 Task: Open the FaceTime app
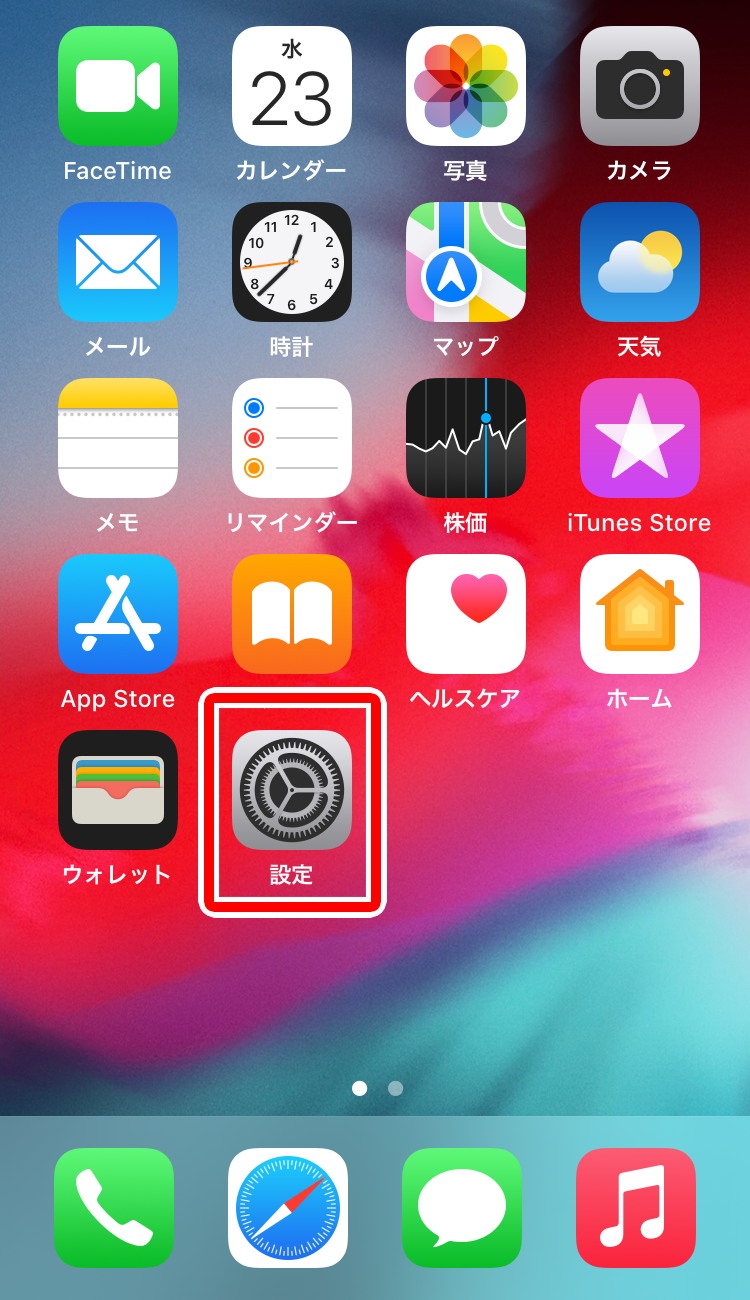(118, 86)
